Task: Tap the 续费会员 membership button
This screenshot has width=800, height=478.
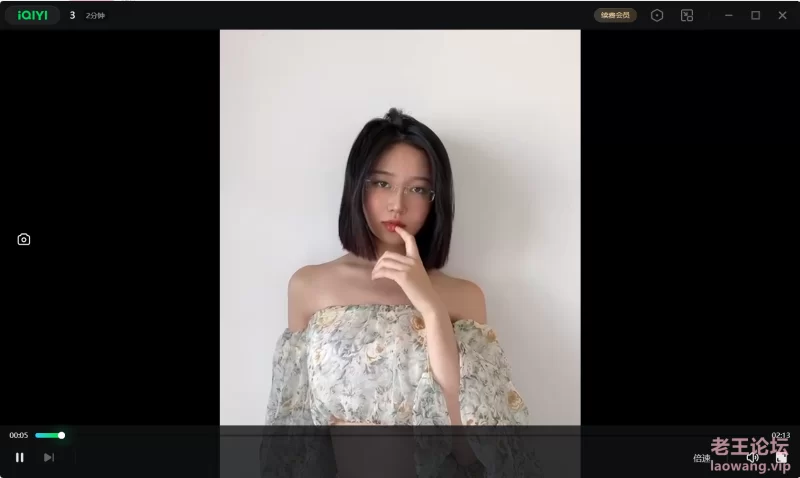Action: pos(615,15)
